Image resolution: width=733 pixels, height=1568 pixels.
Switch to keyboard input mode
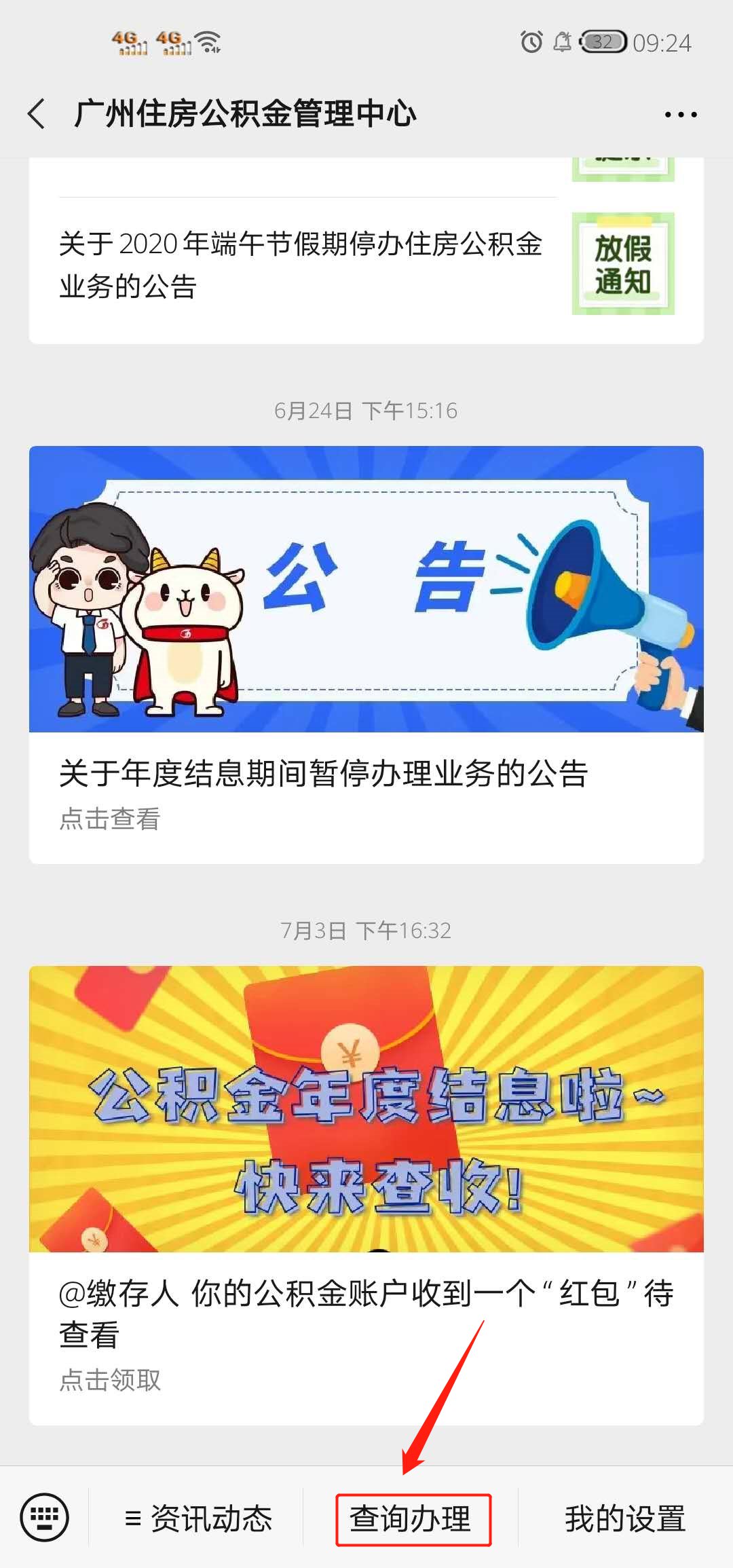(x=44, y=1518)
